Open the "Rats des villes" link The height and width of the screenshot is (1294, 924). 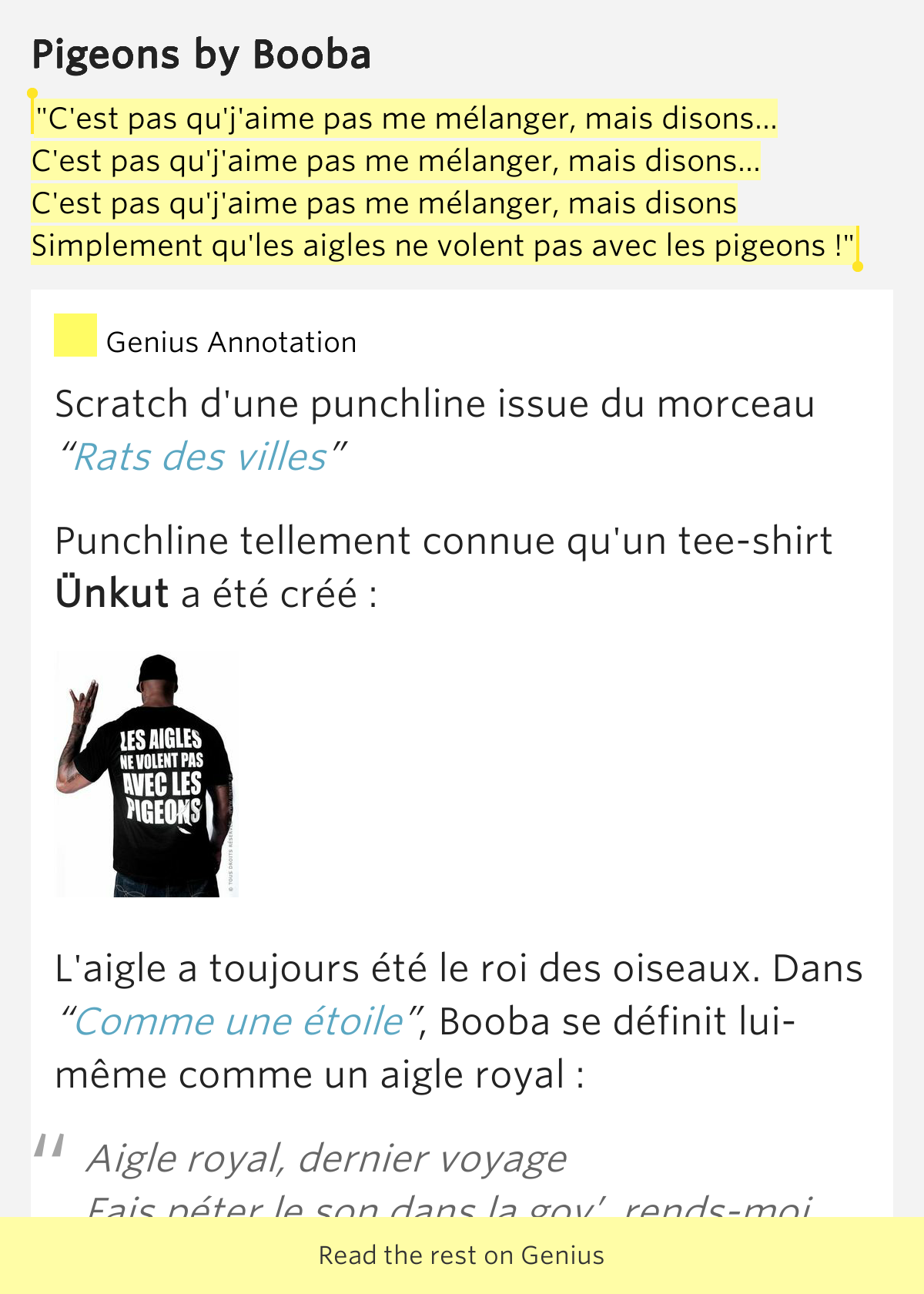(200, 457)
